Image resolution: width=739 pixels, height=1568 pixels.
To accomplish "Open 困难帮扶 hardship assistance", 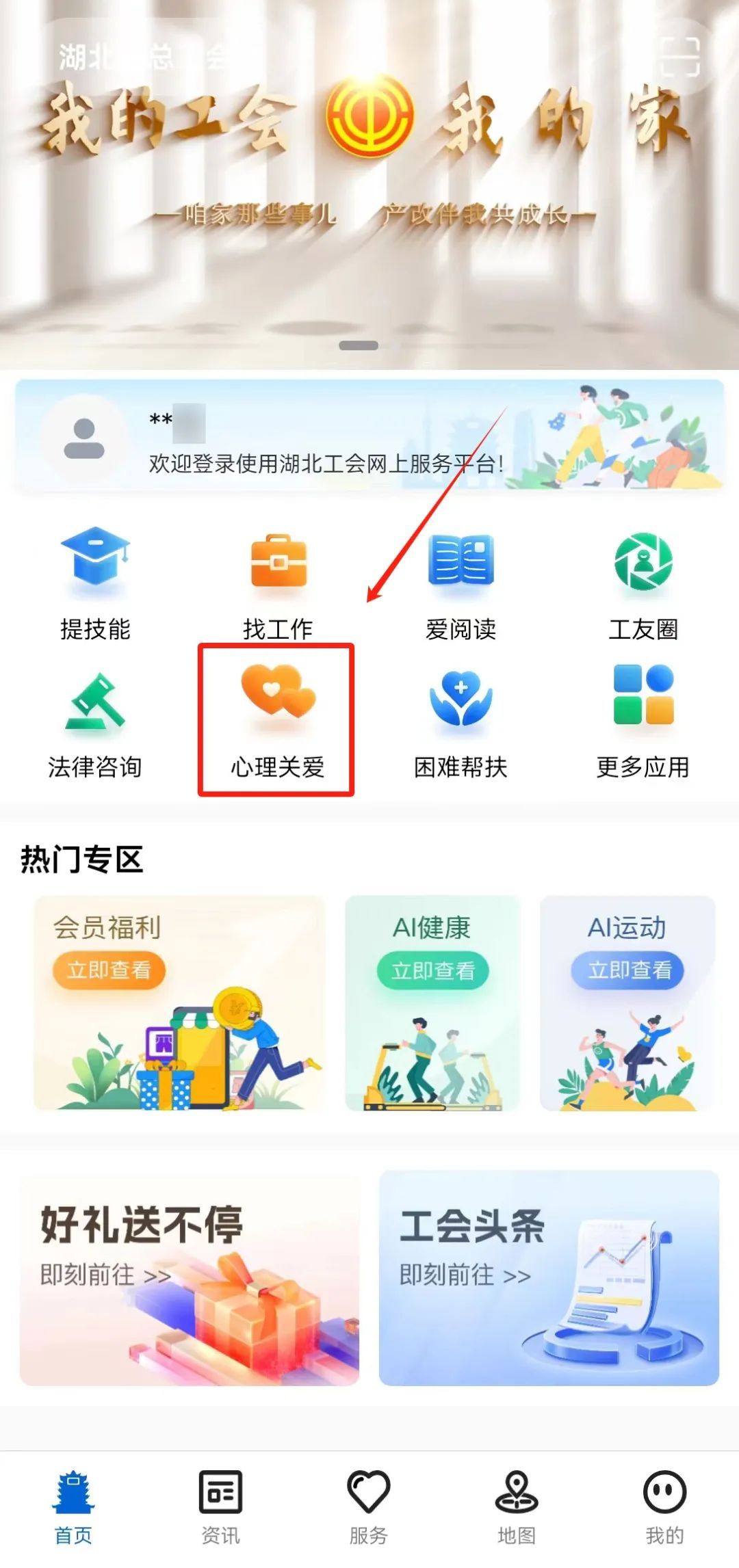I will pyautogui.click(x=461, y=723).
